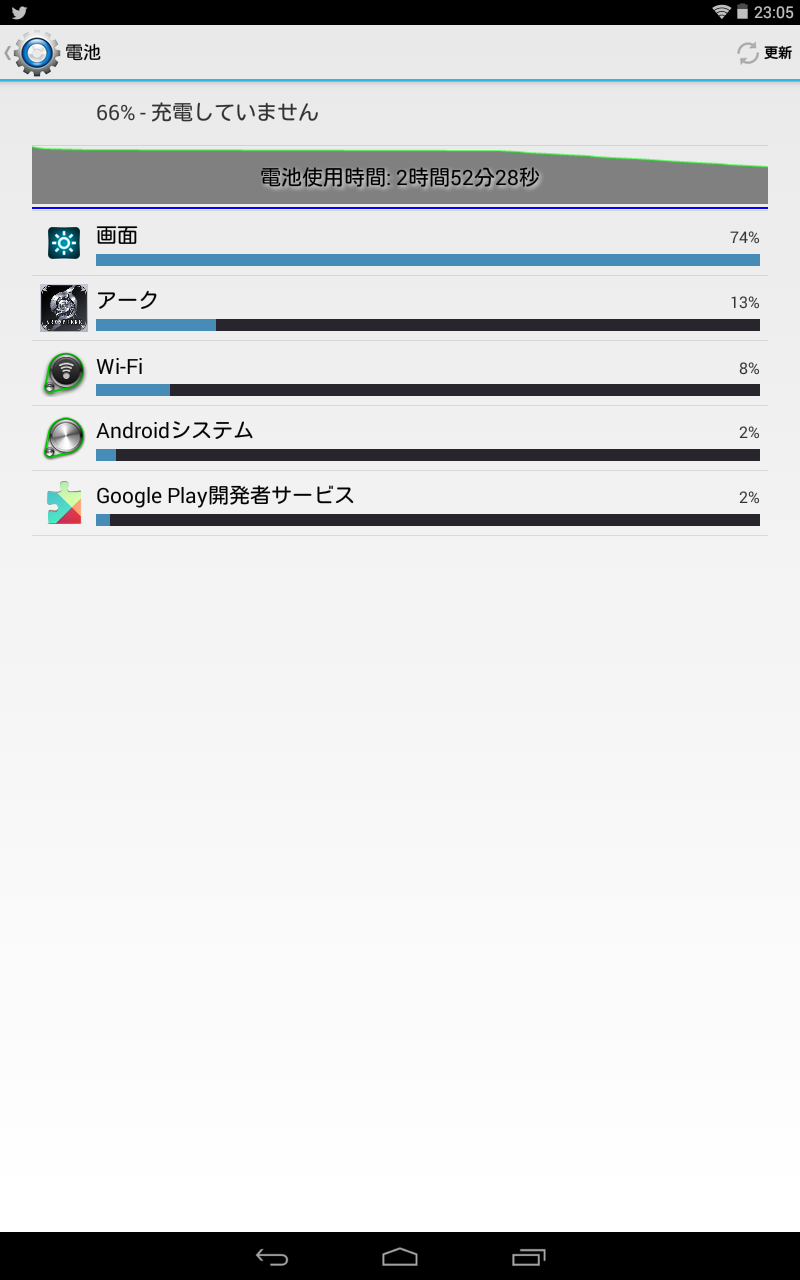The height and width of the screenshot is (1280, 800).
Task: Select the Androidシステム usage row
Action: point(400,439)
